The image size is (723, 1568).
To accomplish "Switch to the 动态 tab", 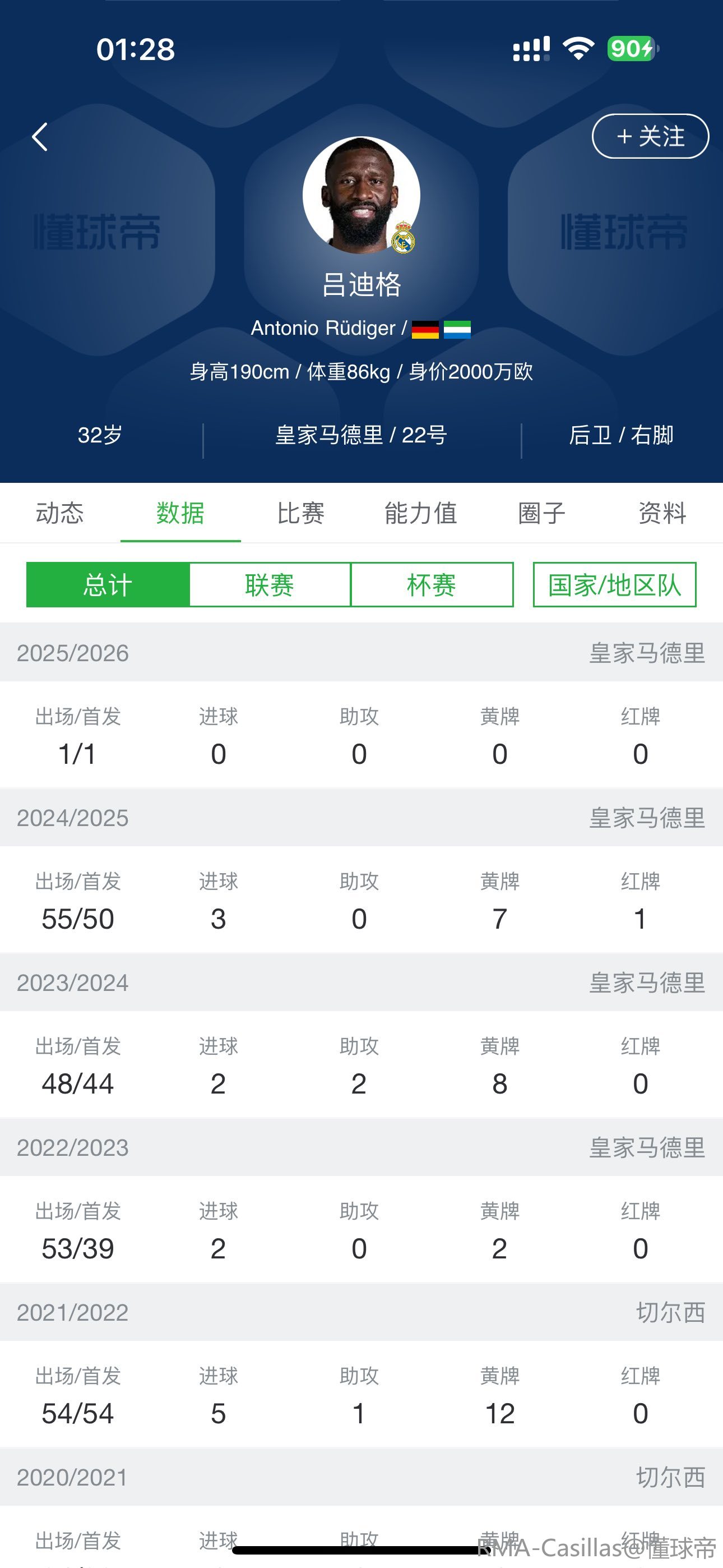I will [59, 513].
